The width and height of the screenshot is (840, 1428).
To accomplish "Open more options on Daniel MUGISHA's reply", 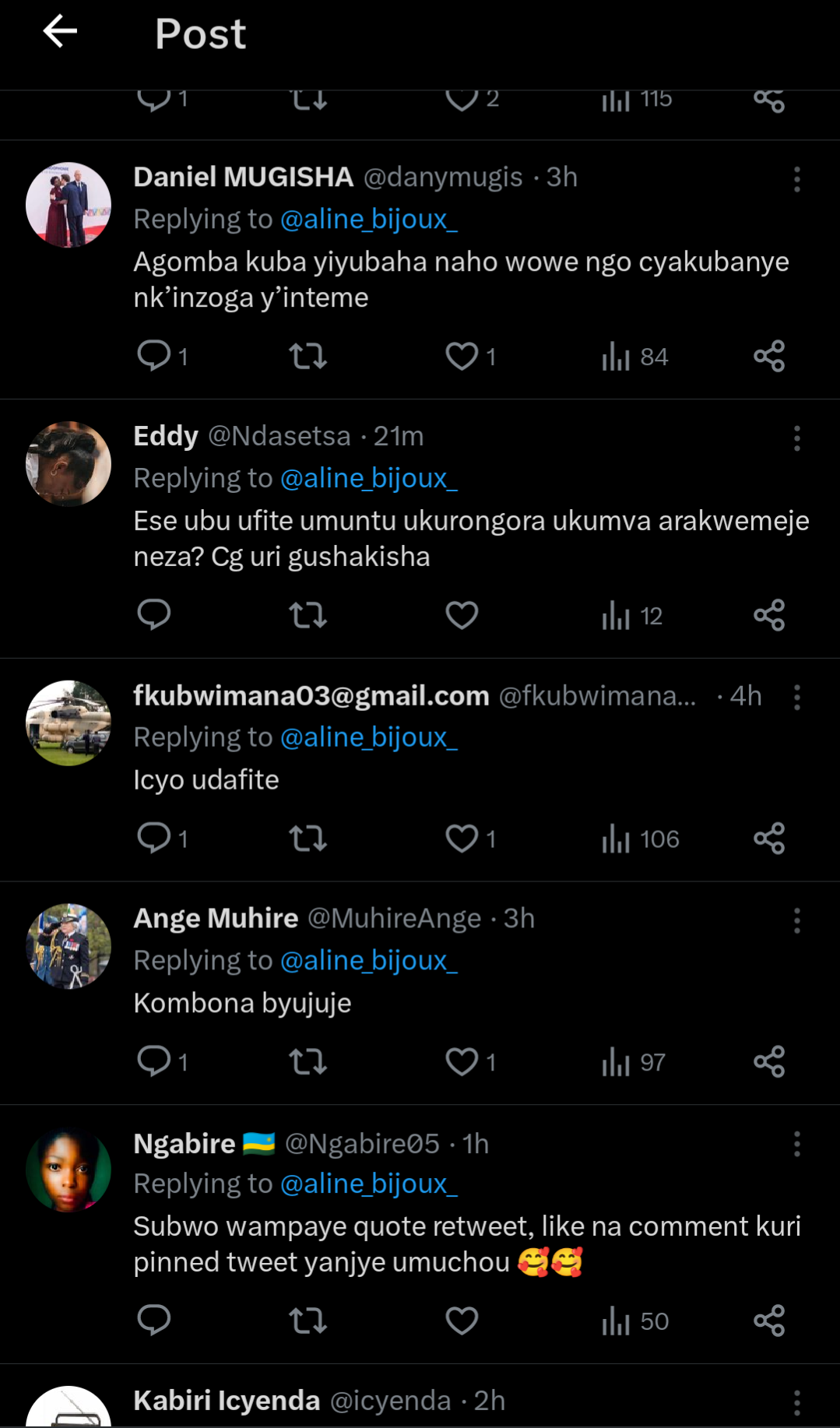I will [796, 179].
